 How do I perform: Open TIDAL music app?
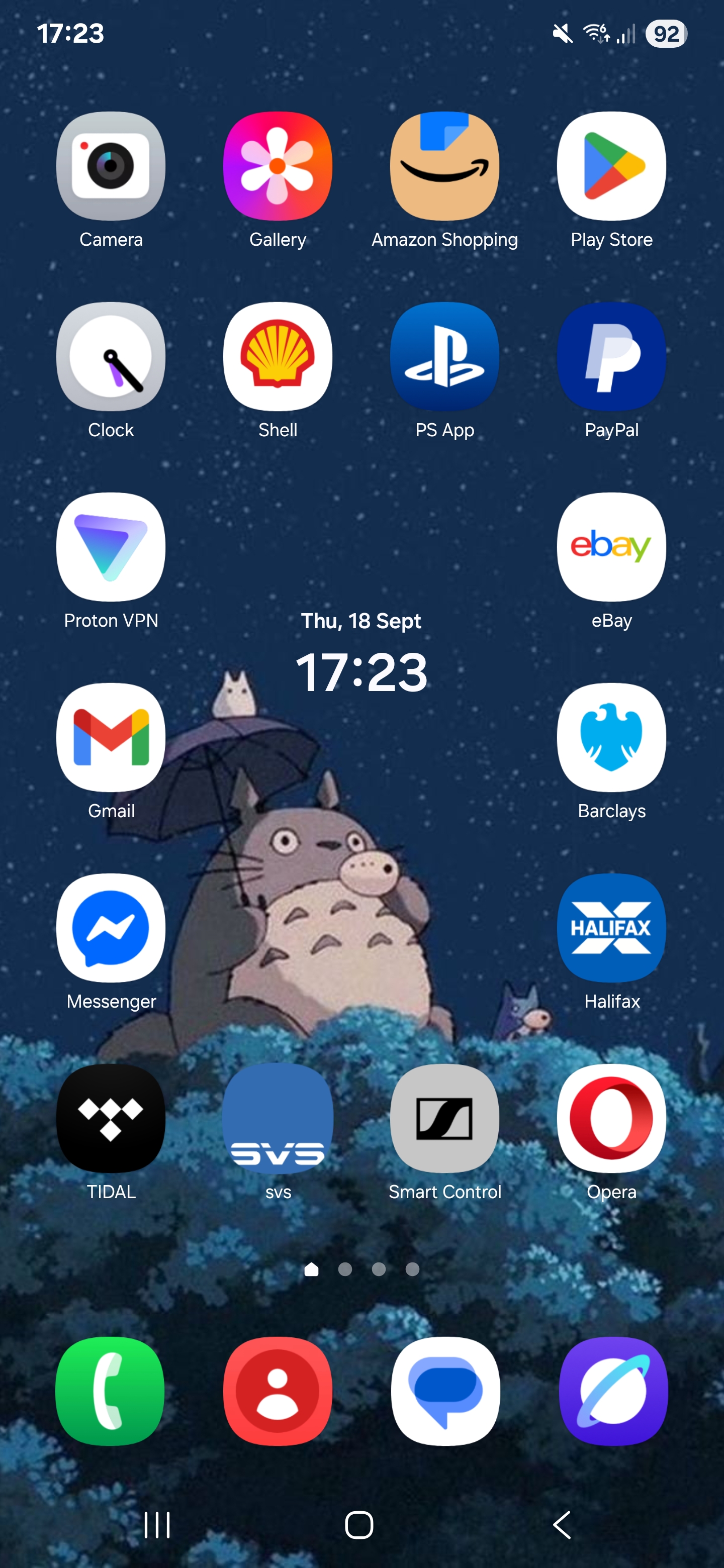pos(111,1118)
